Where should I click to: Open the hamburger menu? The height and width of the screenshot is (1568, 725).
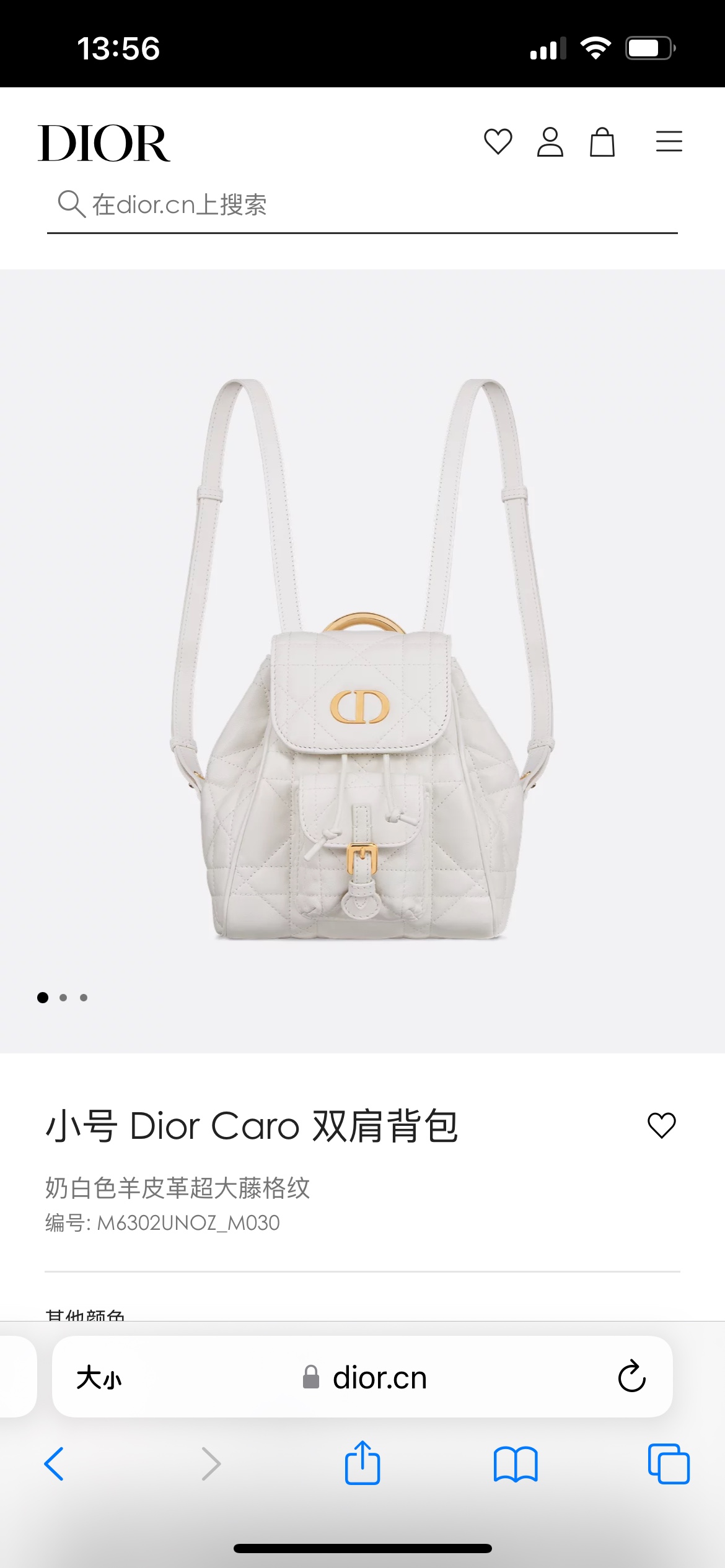(x=669, y=141)
